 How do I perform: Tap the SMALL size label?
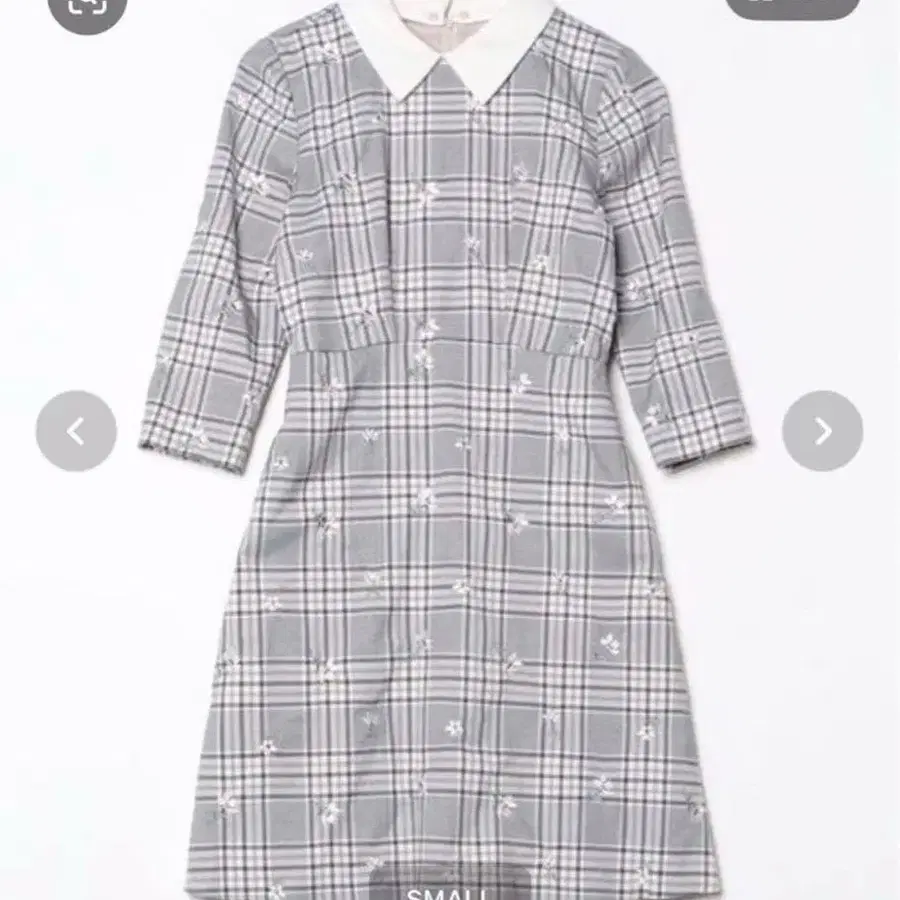(x=447, y=891)
